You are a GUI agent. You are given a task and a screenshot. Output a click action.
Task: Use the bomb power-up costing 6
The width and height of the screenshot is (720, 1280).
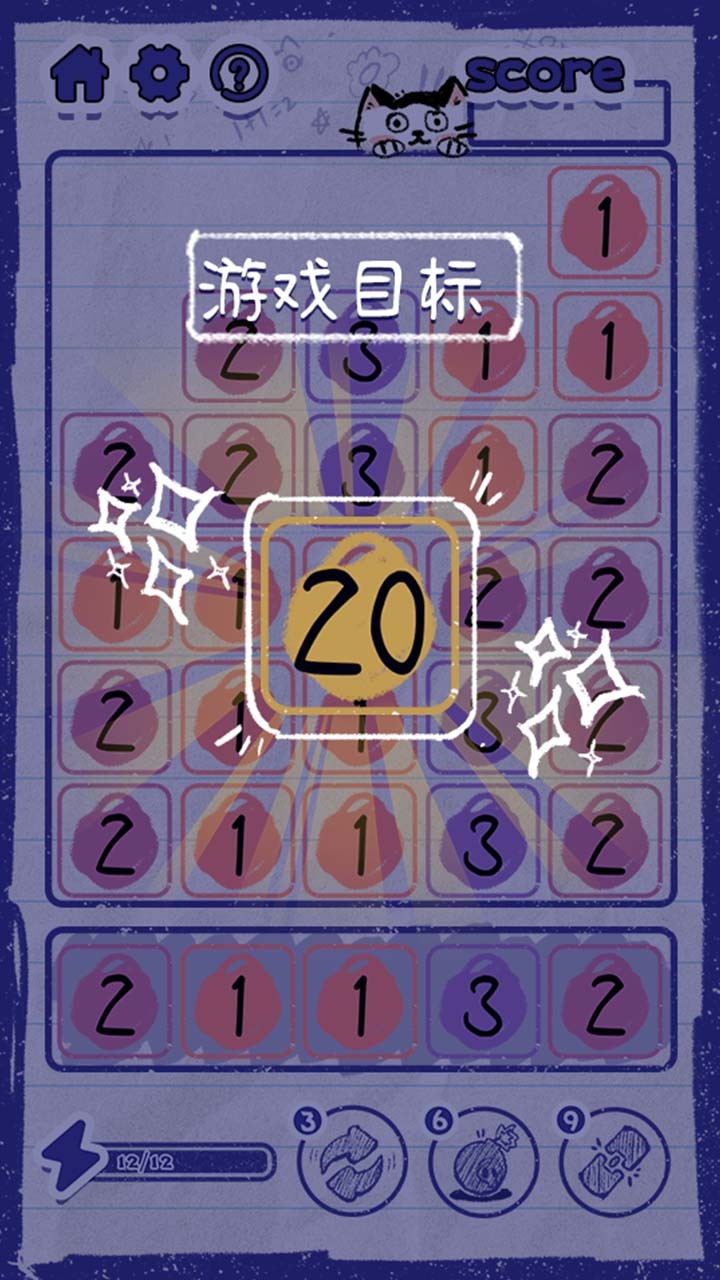pyautogui.click(x=484, y=1162)
